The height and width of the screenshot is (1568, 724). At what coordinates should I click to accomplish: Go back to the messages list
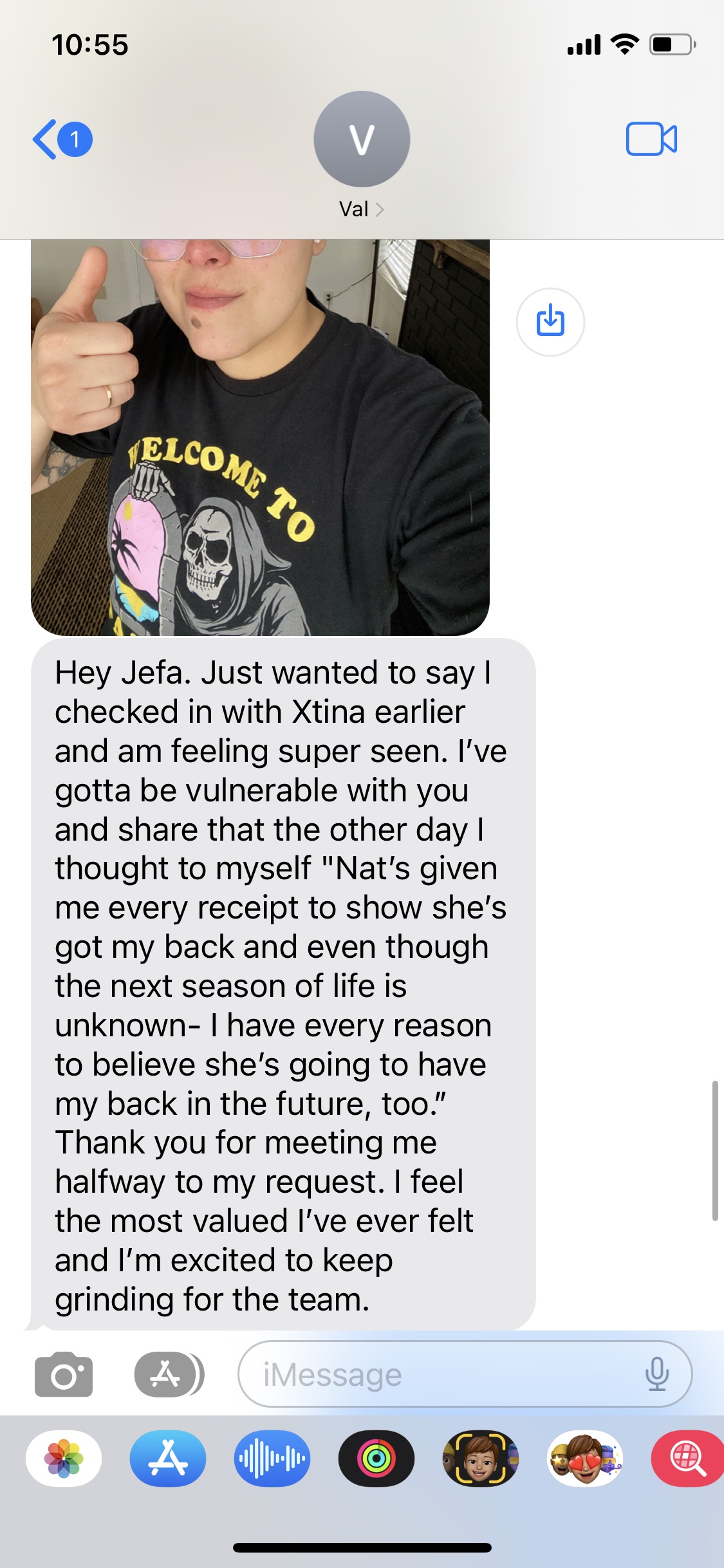(x=61, y=140)
